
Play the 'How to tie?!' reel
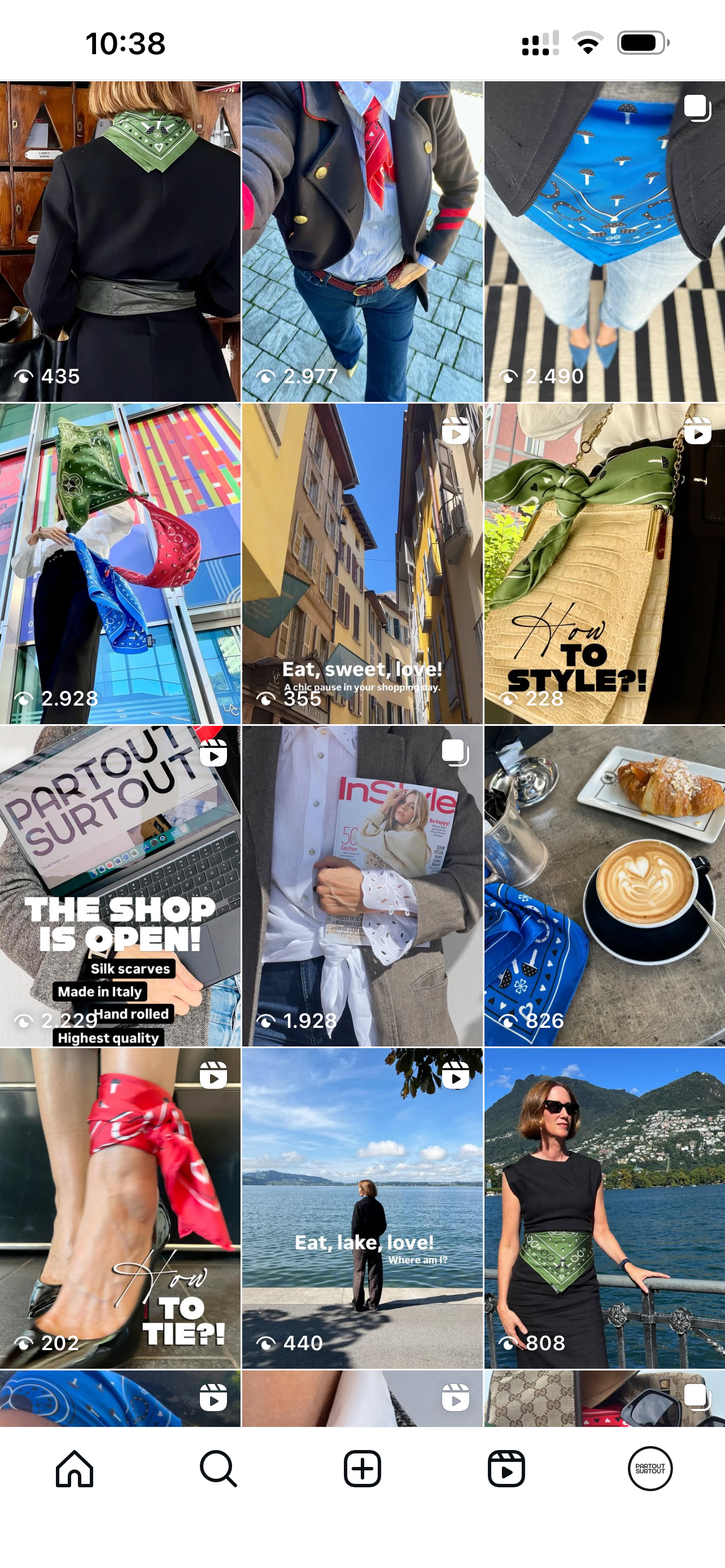click(x=120, y=1208)
